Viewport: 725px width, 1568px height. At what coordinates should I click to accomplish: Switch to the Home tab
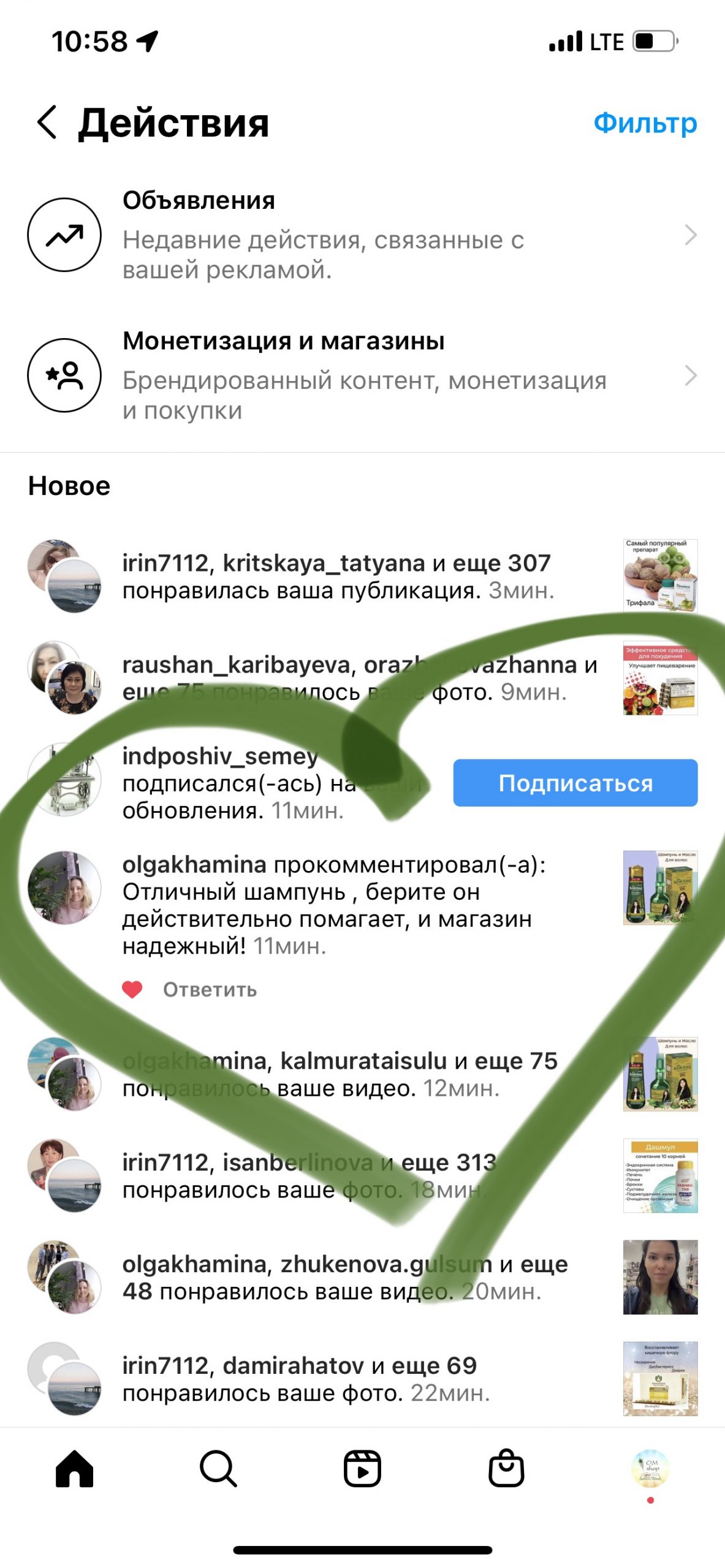pyautogui.click(x=74, y=1469)
